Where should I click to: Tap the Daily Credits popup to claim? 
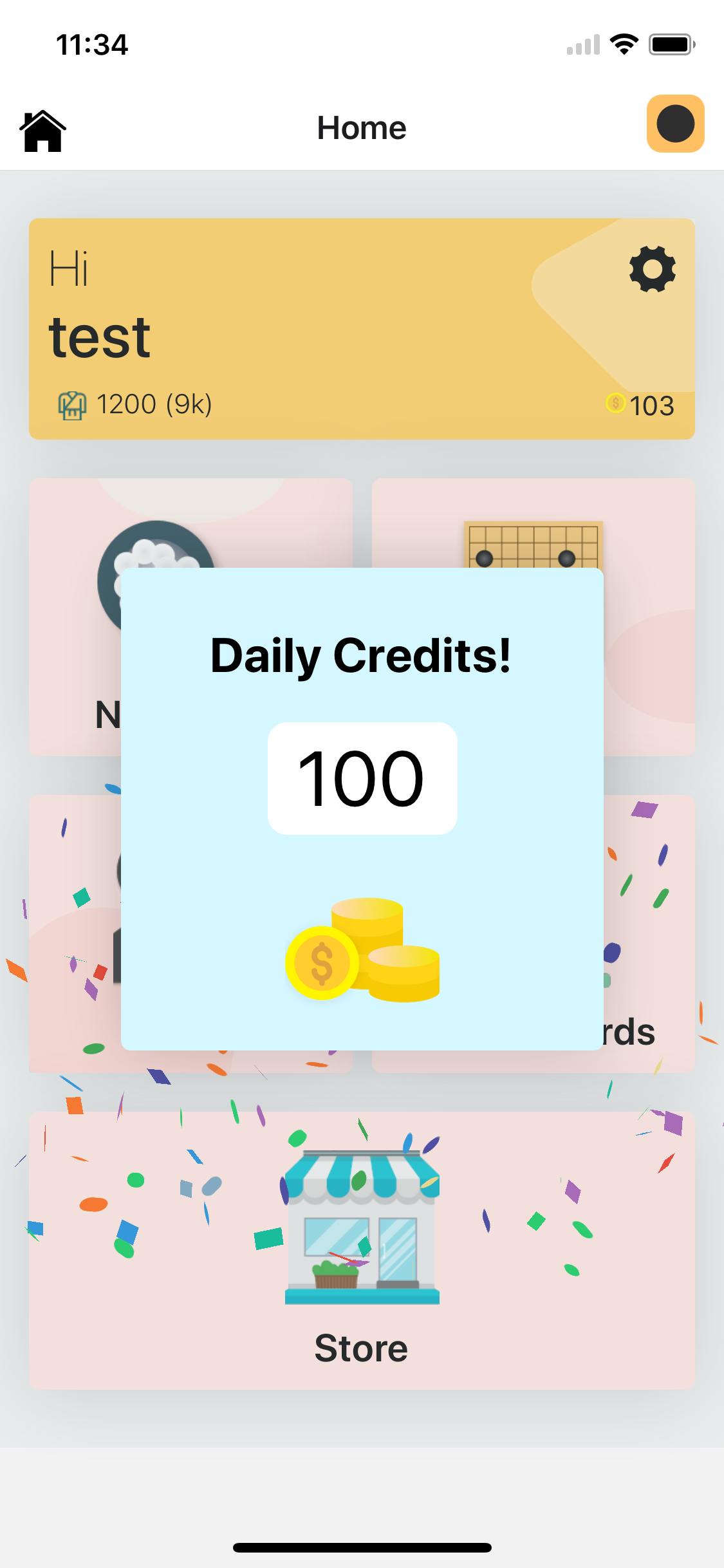pos(362,808)
